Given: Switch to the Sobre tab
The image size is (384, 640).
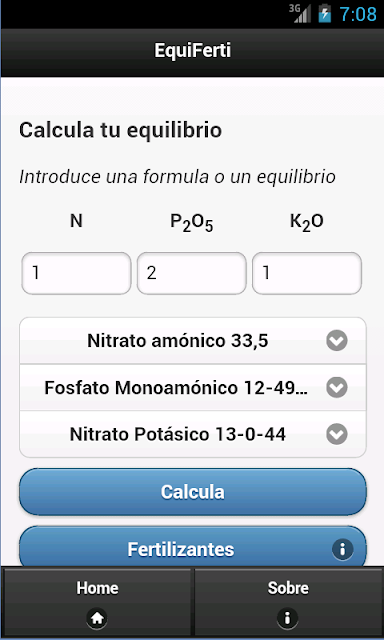Looking at the screenshot, I should pyautogui.click(x=288, y=602).
